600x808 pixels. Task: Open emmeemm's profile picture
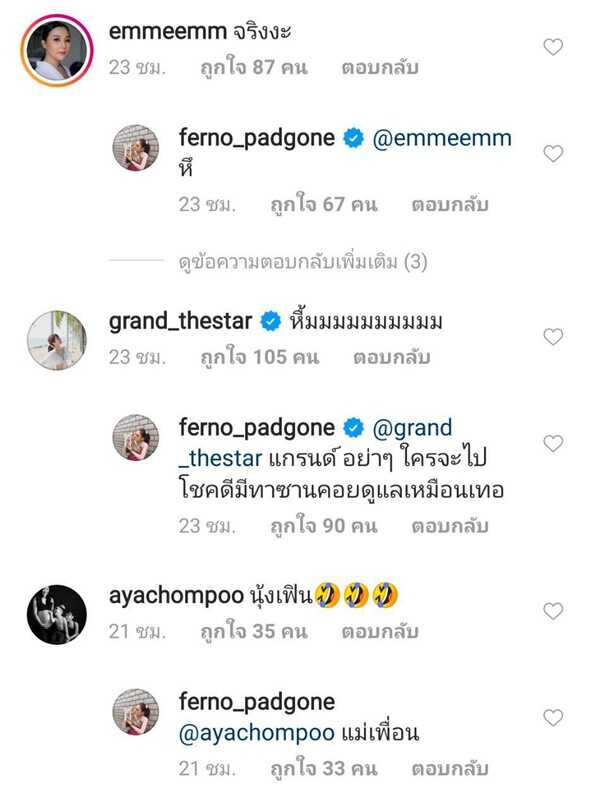55,51
